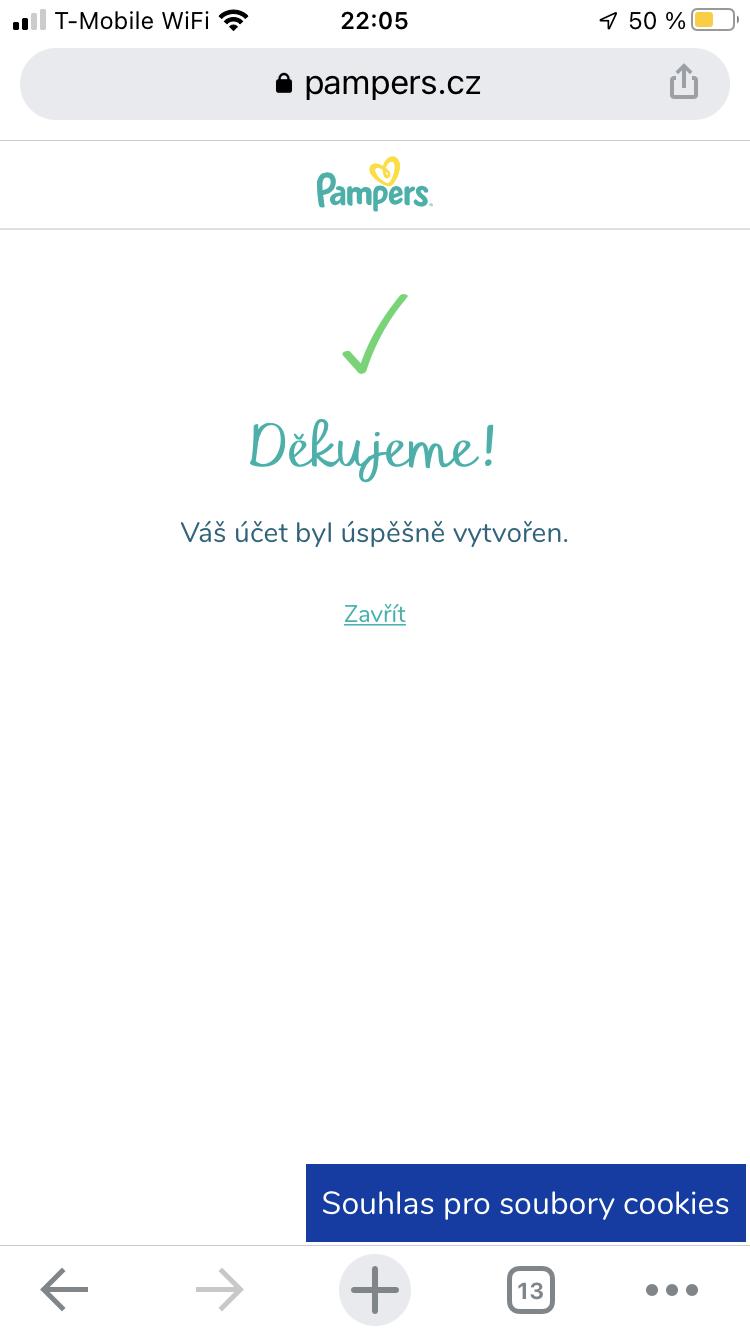The height and width of the screenshot is (1334, 750).
Task: Tap the Zavřít link
Action: click(x=375, y=614)
